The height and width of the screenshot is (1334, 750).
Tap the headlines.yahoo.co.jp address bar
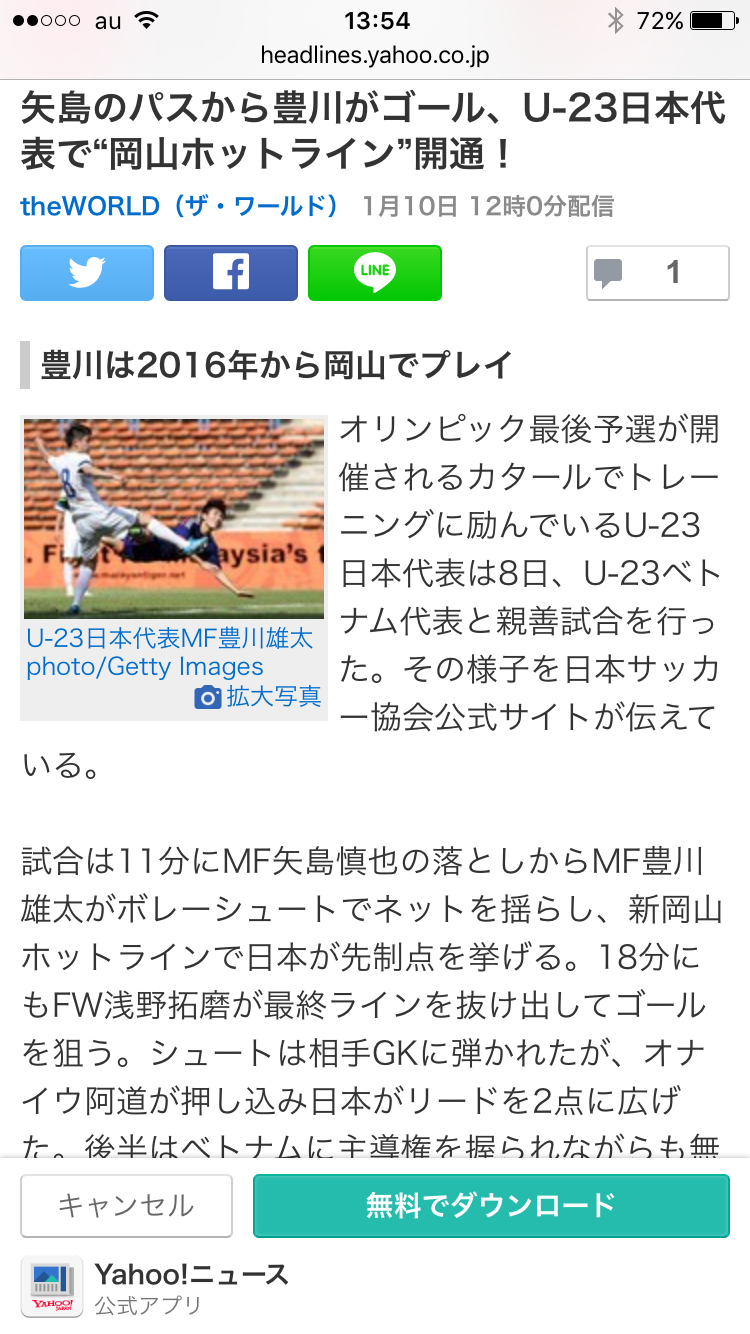point(375,55)
